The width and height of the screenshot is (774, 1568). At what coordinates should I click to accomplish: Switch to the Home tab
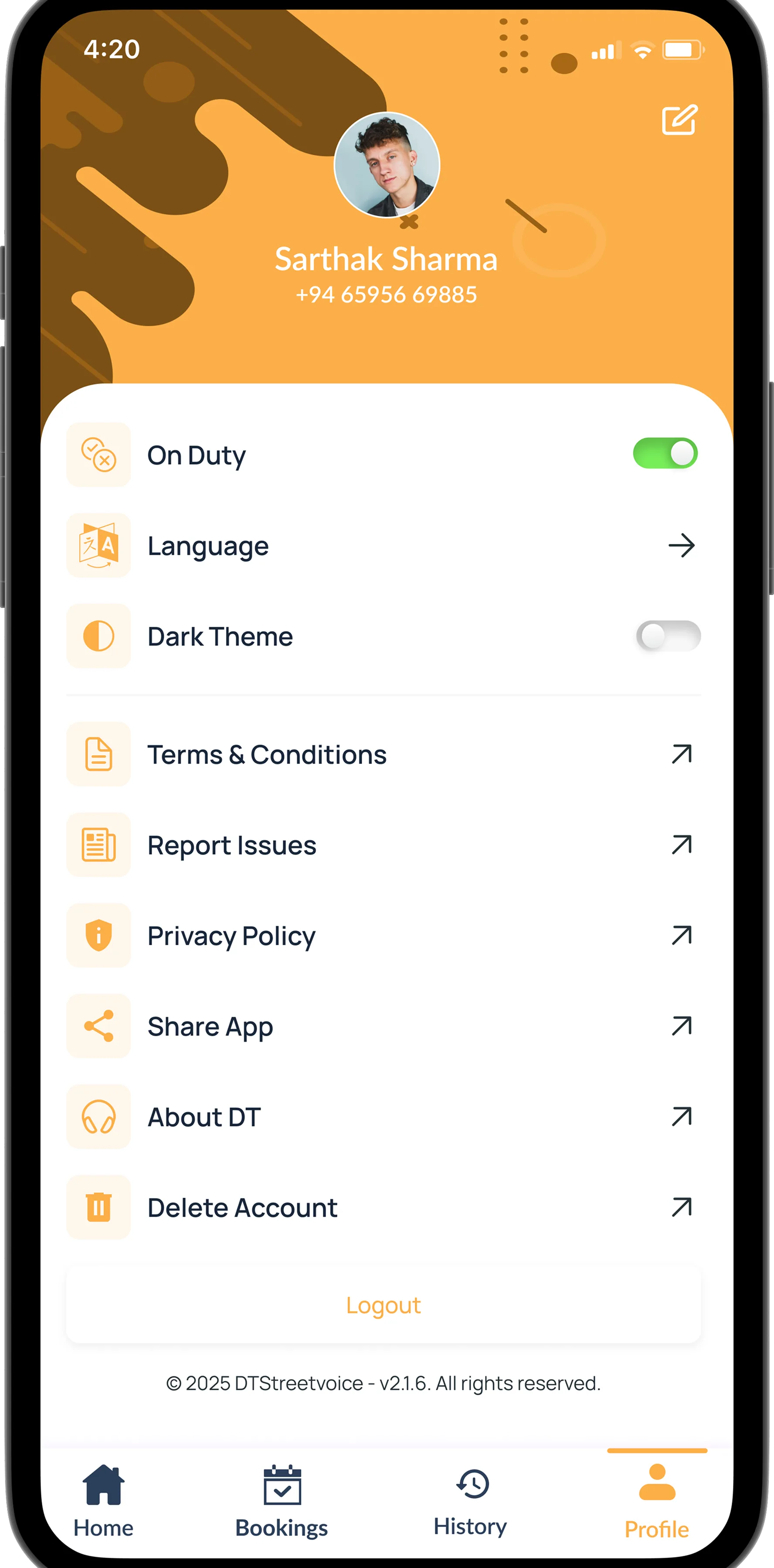[x=104, y=1500]
